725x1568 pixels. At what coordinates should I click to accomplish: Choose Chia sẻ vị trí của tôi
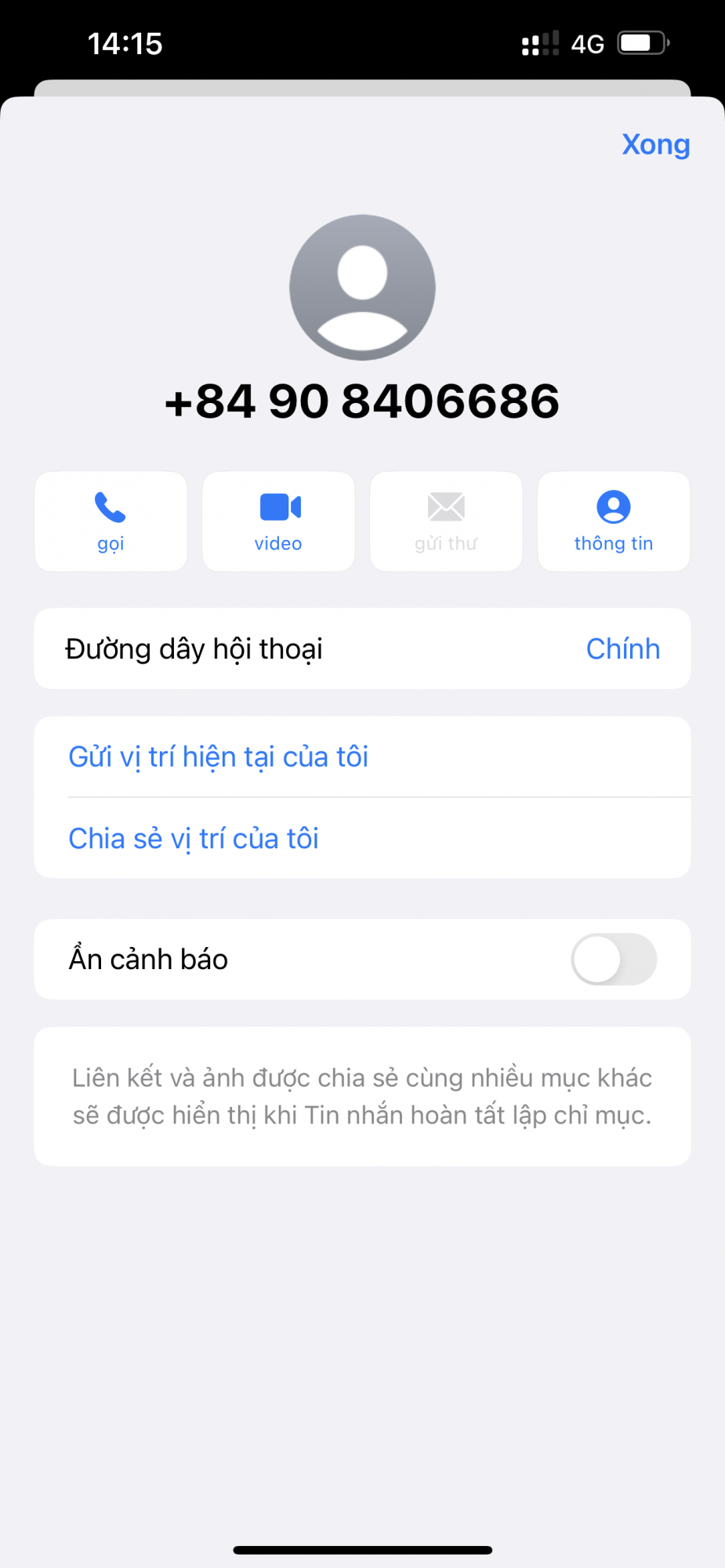[194, 839]
